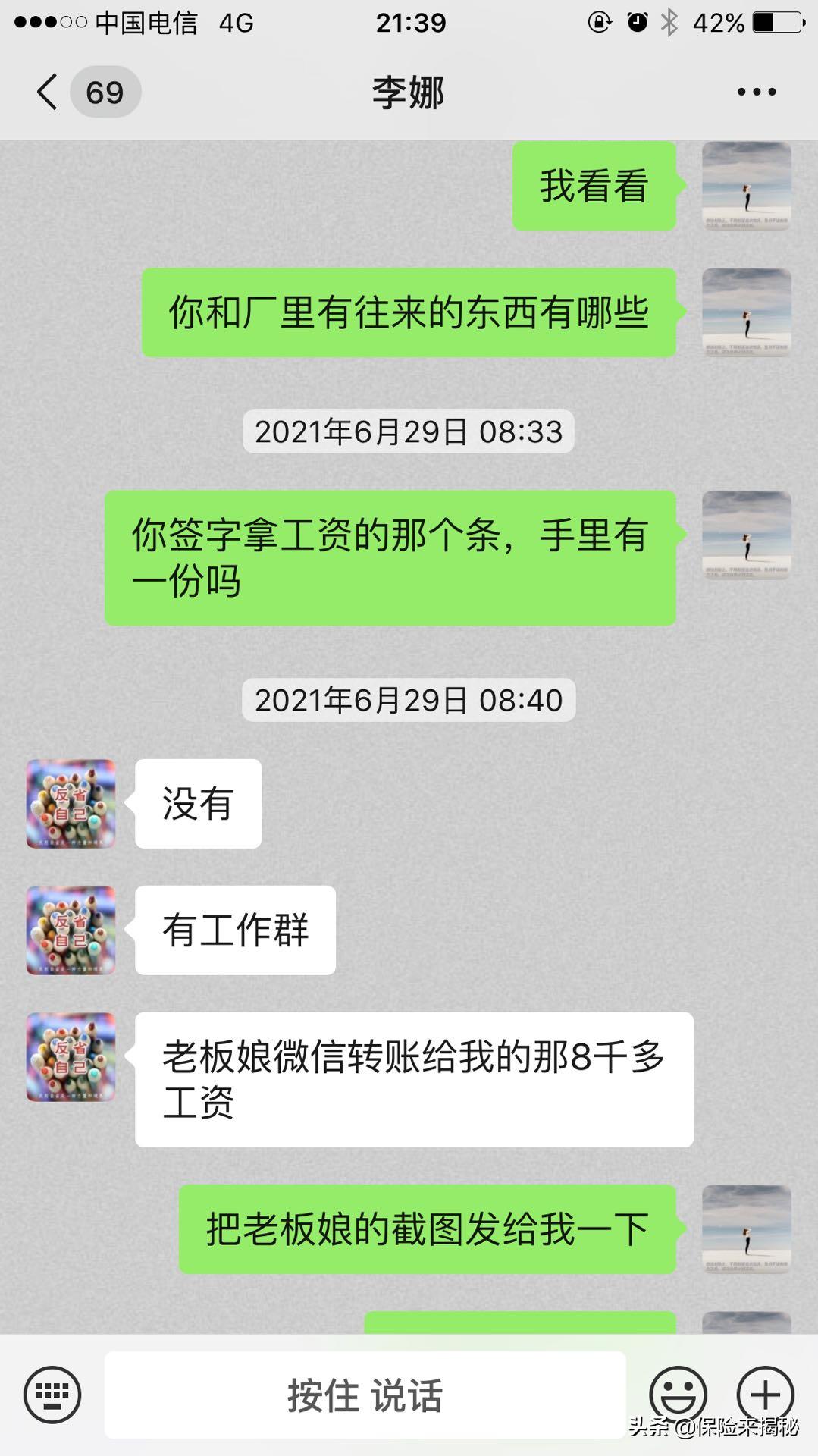Select the message bubble saying 没有

(x=197, y=804)
